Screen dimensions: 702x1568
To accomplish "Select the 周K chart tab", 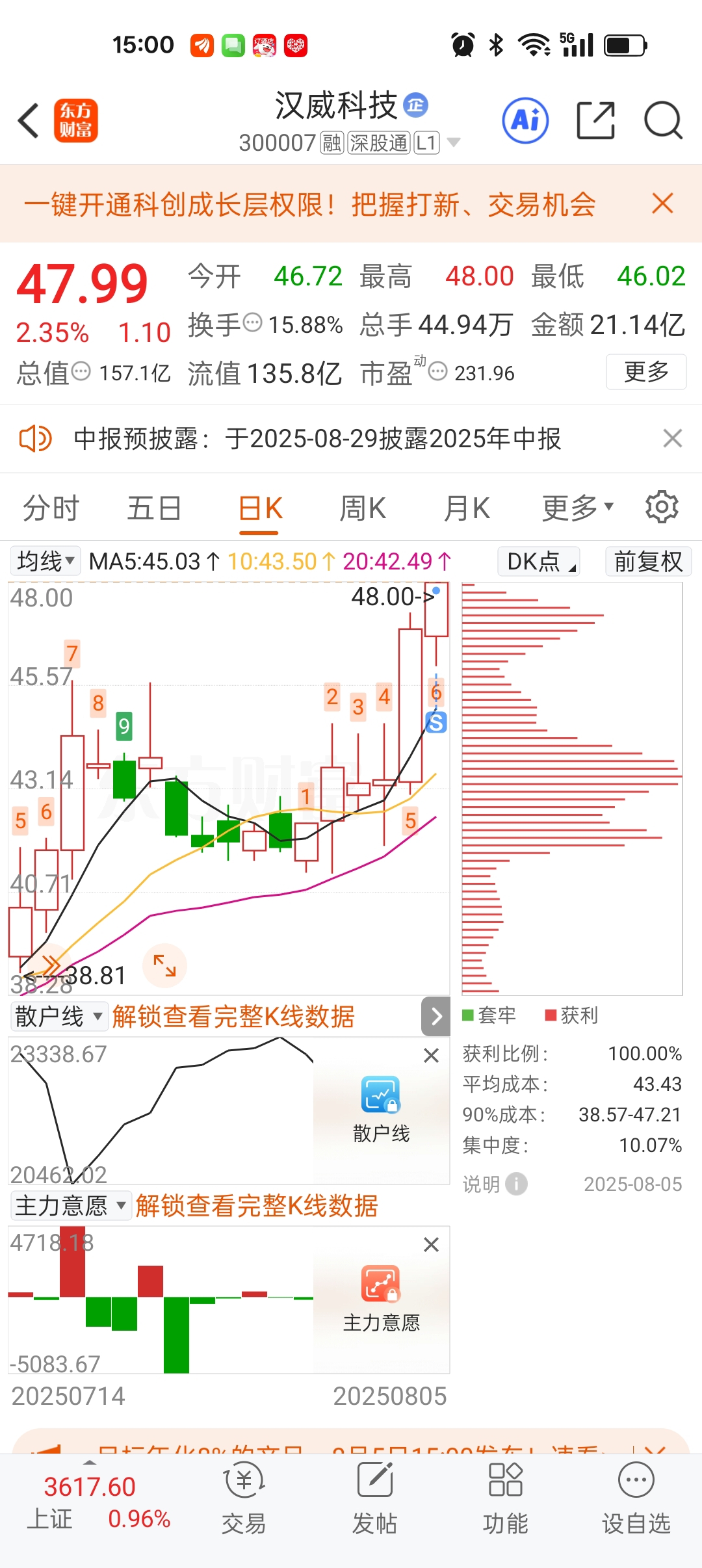I will (363, 508).
